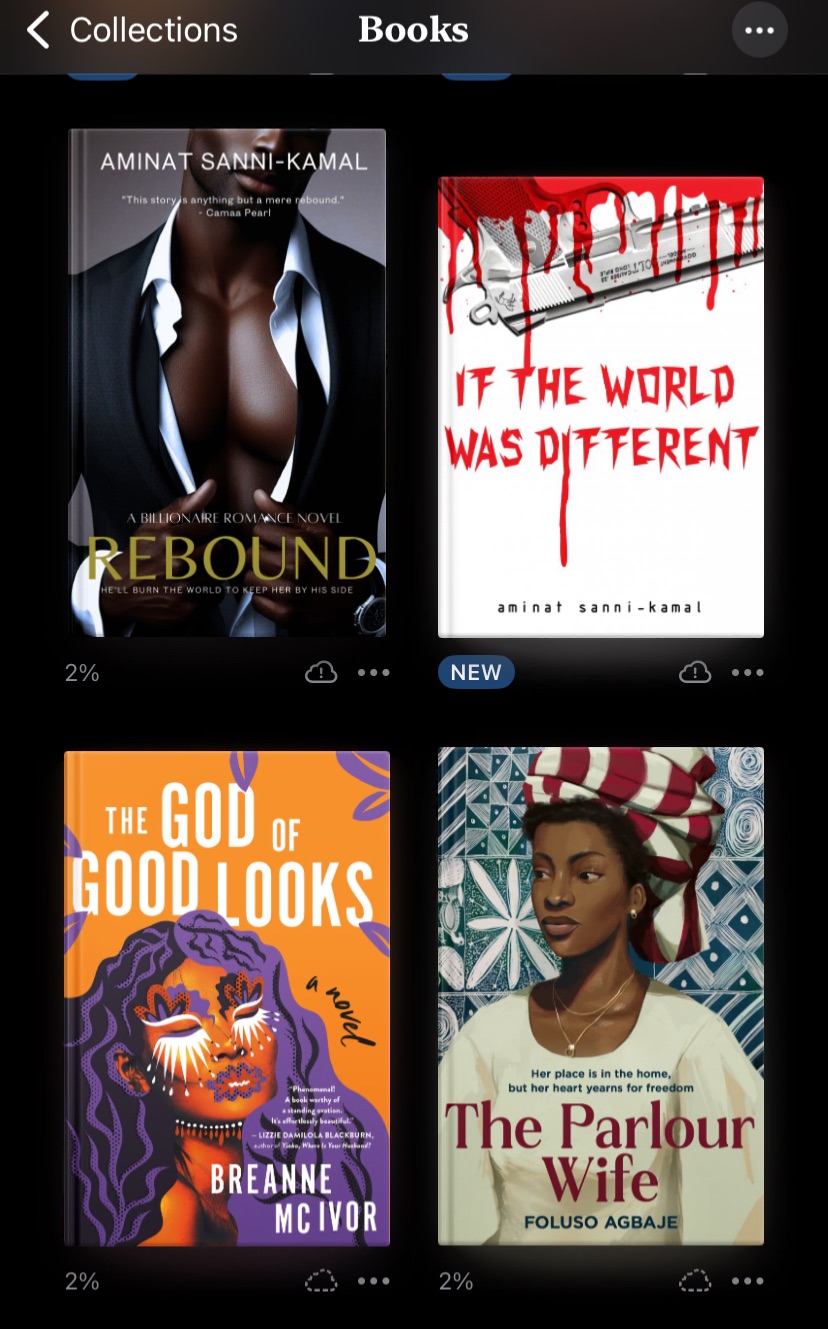
Task: Open The God of Good Looks
Action: 227,998
